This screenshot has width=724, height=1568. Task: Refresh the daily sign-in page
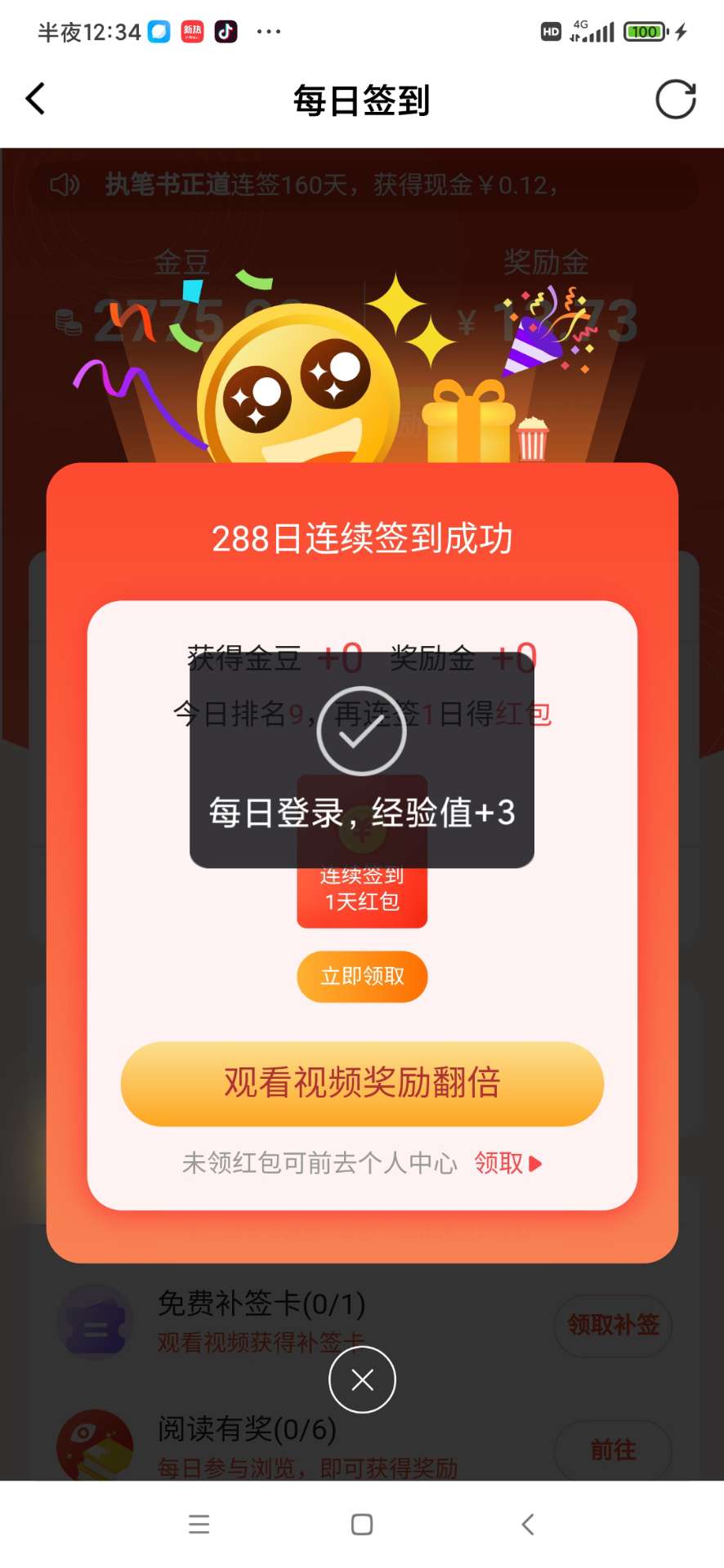(675, 100)
